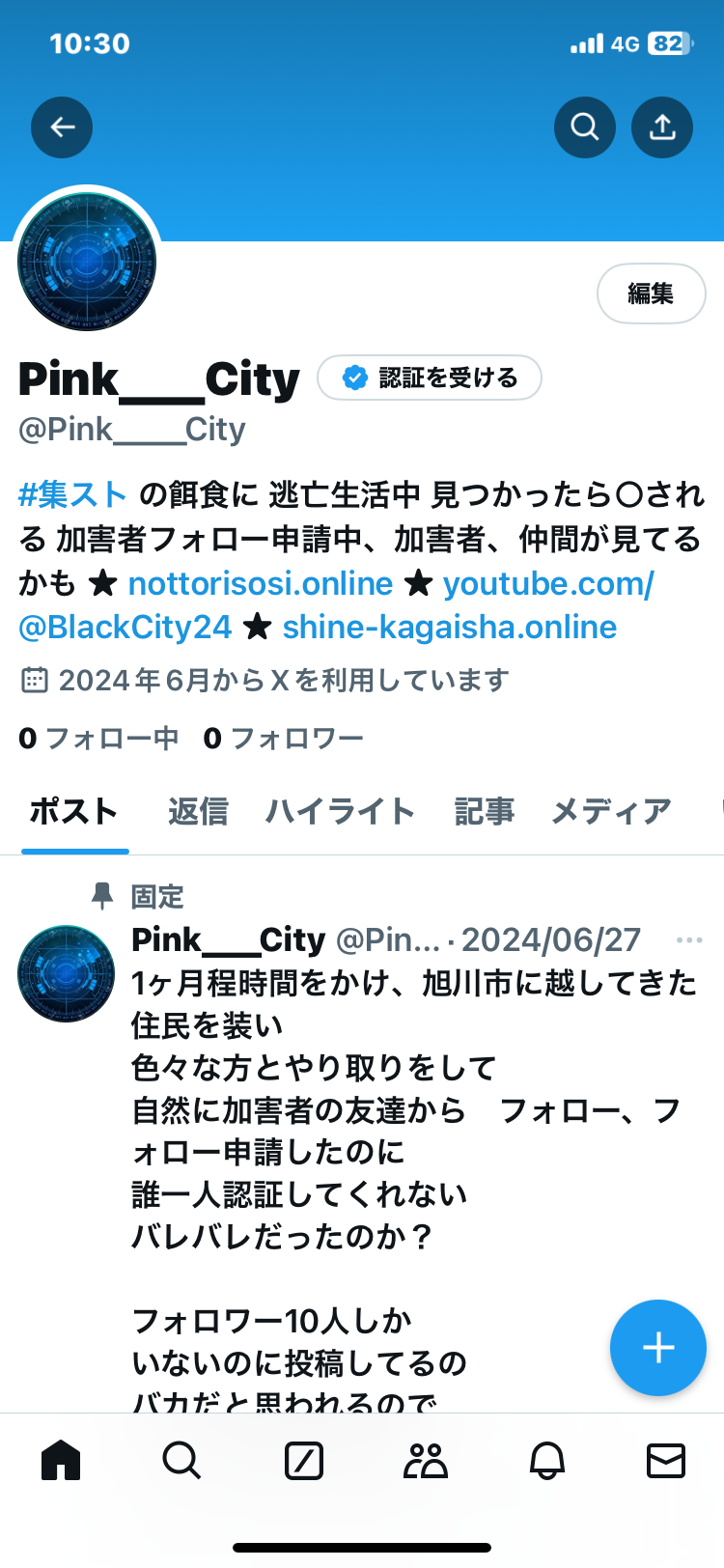The width and height of the screenshot is (724, 1568).
Task: Open direct messages envelope tab
Action: click(x=665, y=1461)
